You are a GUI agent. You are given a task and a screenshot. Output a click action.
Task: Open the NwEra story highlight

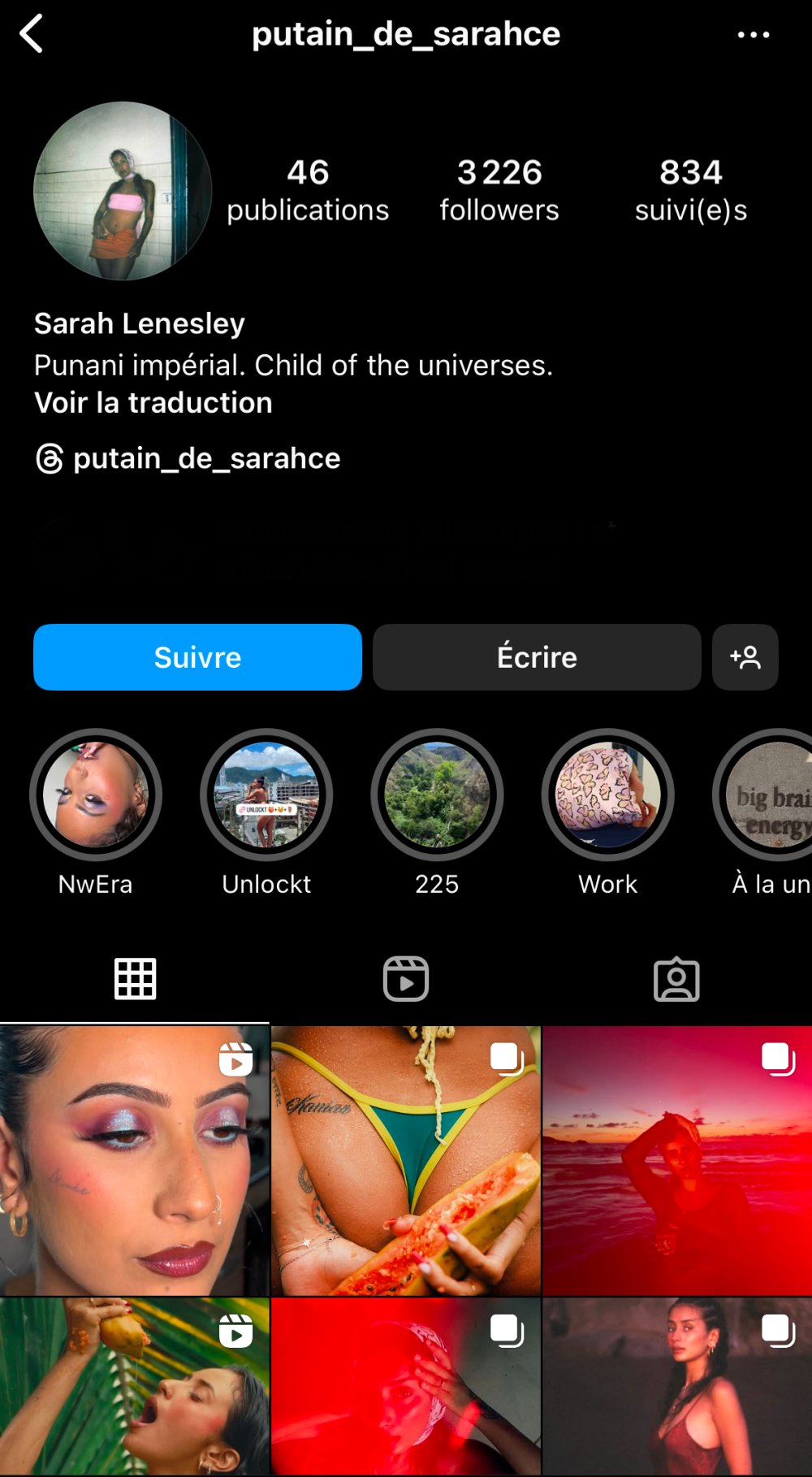96,795
